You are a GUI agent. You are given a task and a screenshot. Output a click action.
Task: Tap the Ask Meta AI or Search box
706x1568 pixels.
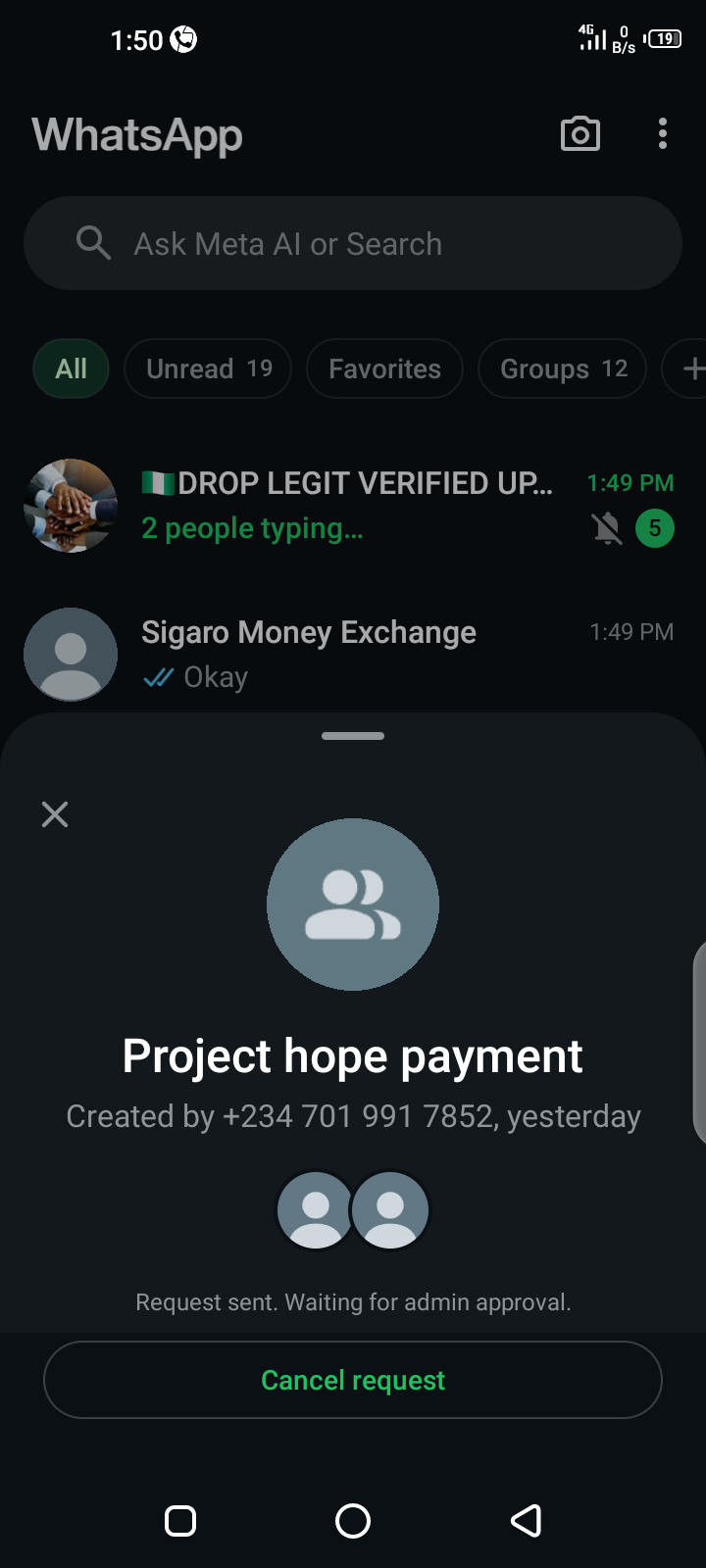(353, 243)
